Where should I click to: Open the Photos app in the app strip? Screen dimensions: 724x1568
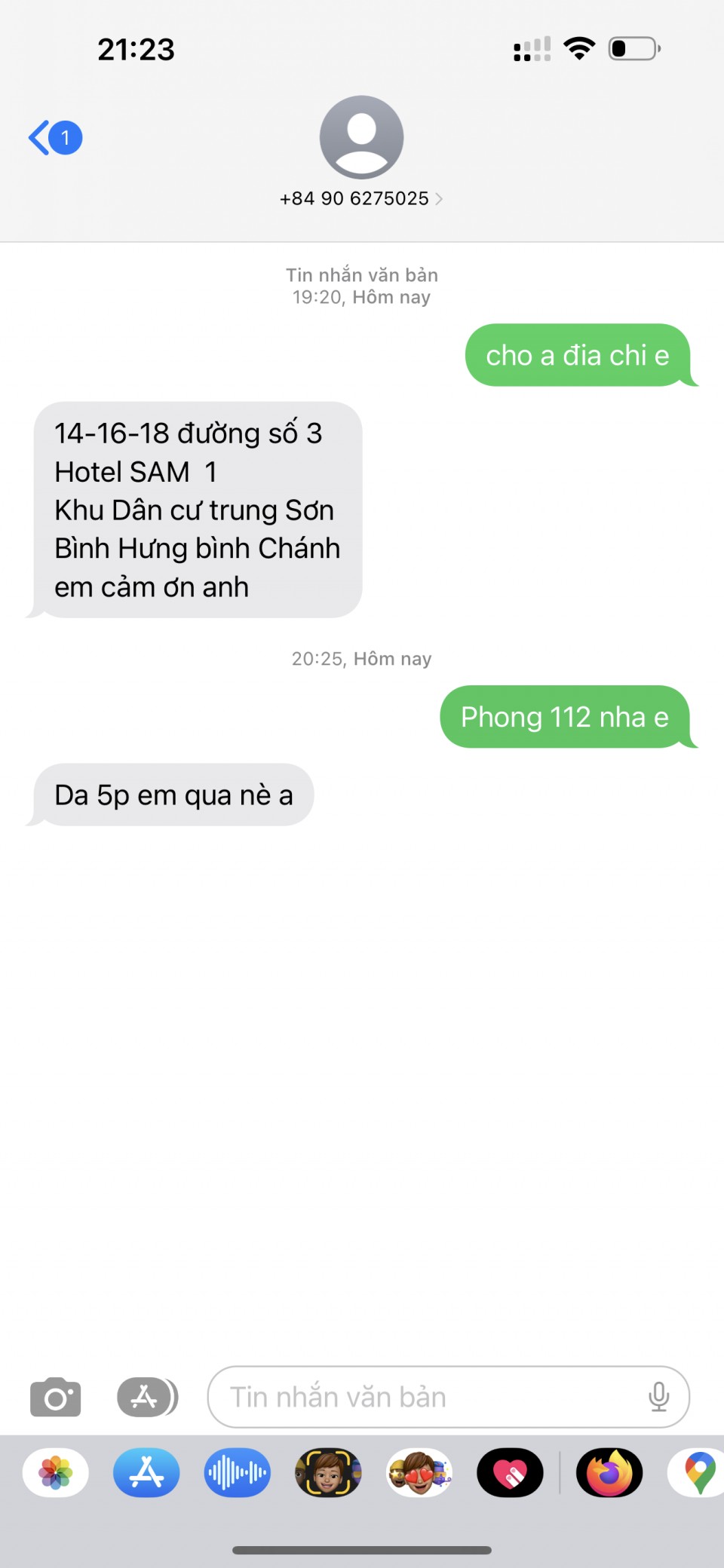click(56, 1473)
